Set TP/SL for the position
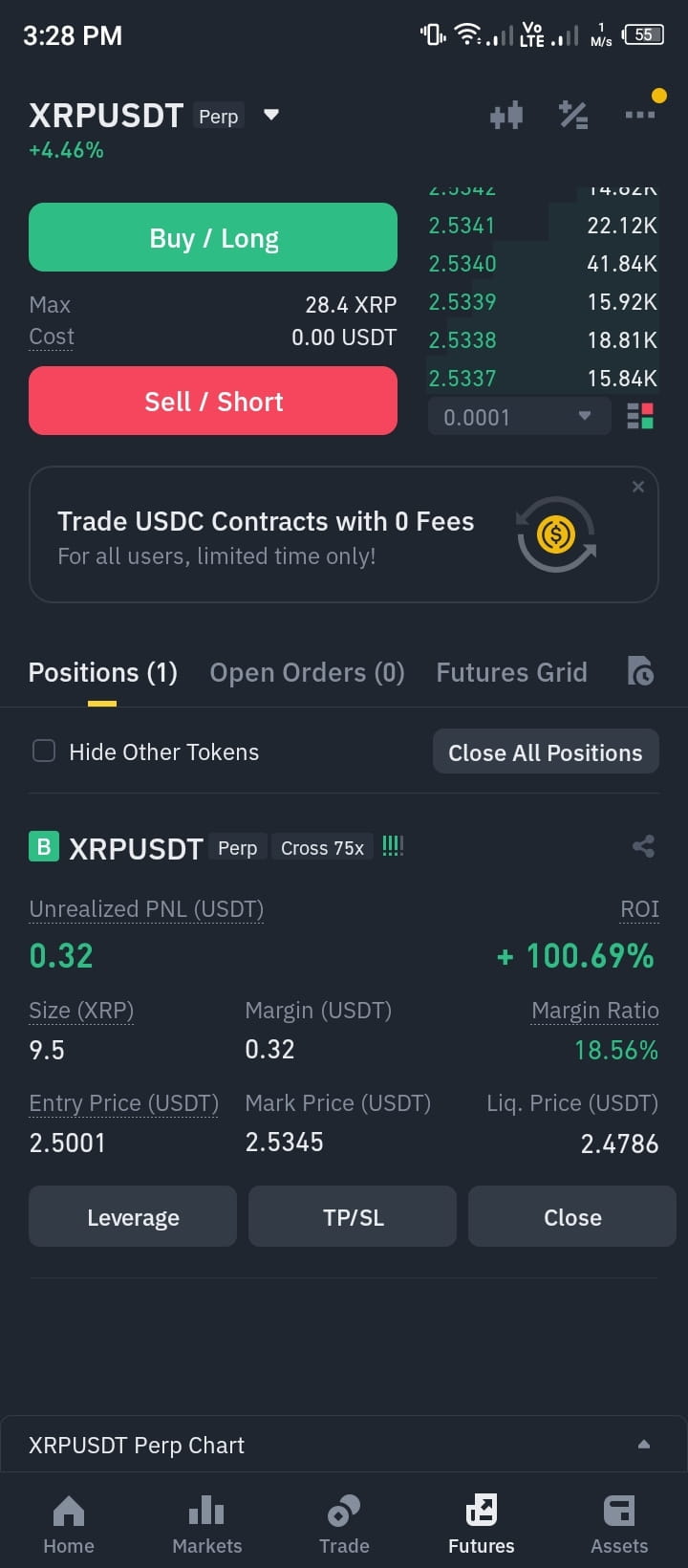This screenshot has height=1568, width=688. click(x=353, y=1216)
